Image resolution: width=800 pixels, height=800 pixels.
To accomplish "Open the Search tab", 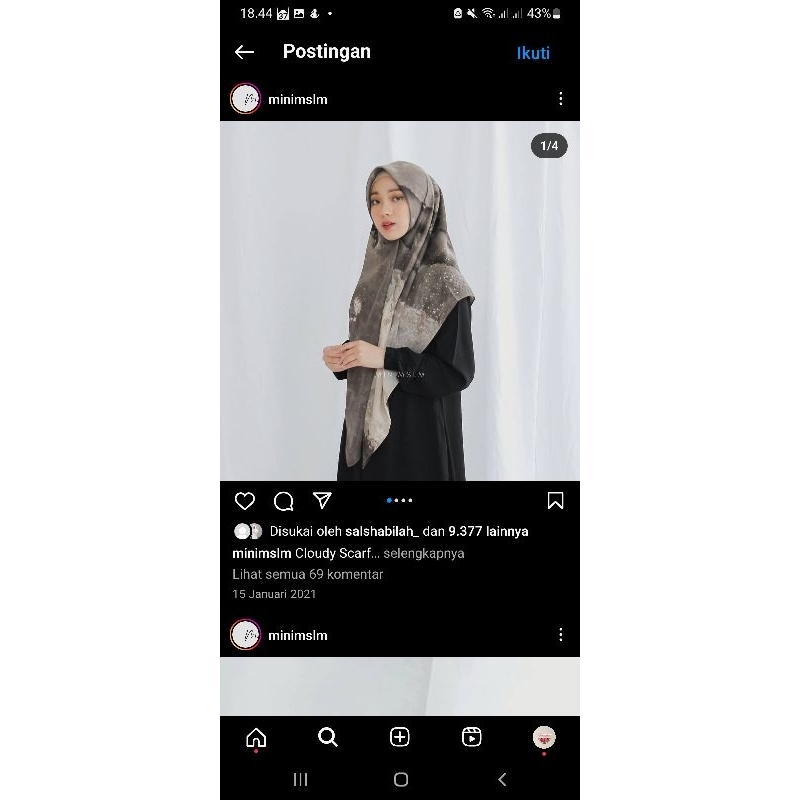I will pos(328,738).
